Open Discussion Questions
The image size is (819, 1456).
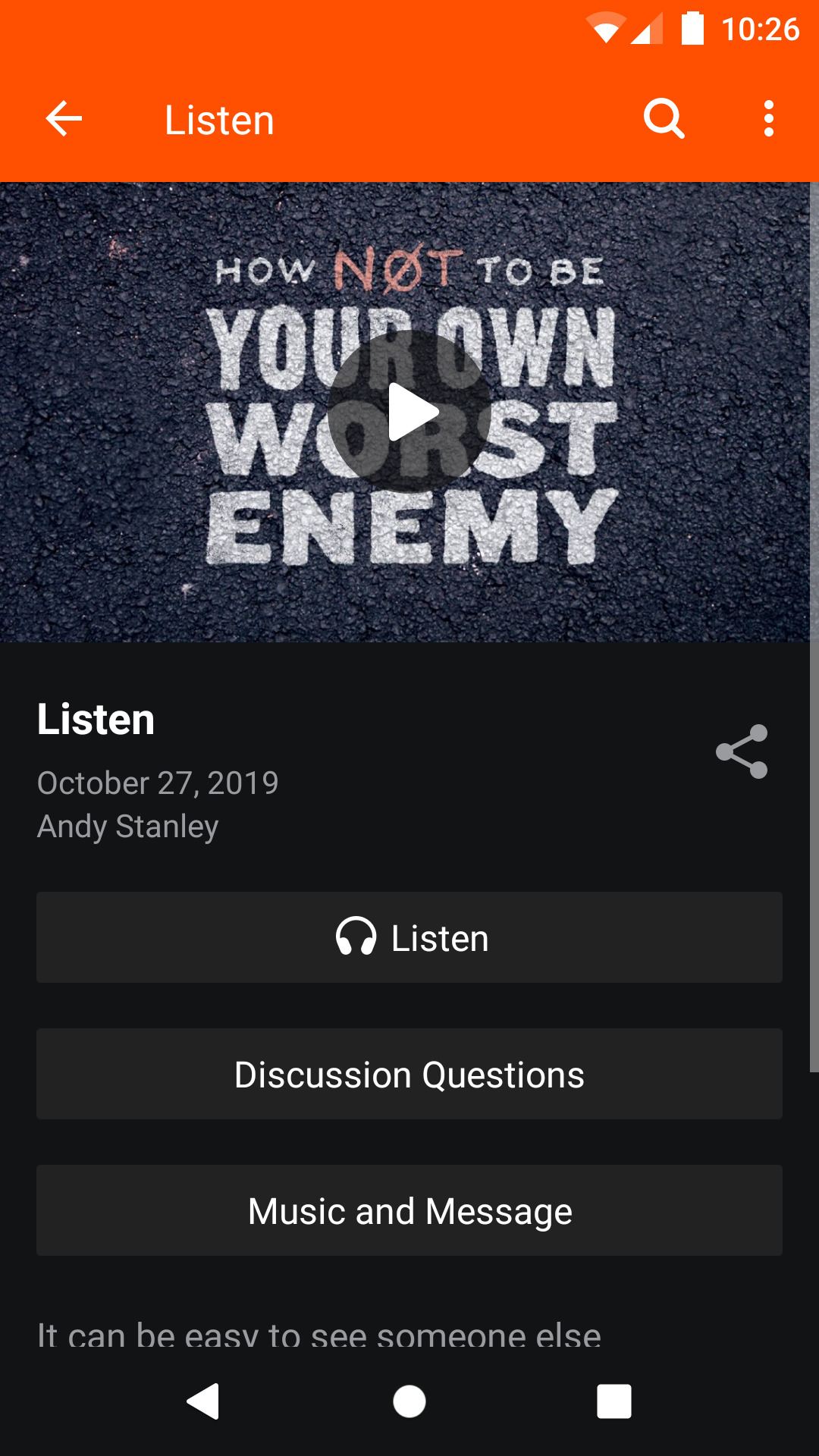coord(409,1074)
